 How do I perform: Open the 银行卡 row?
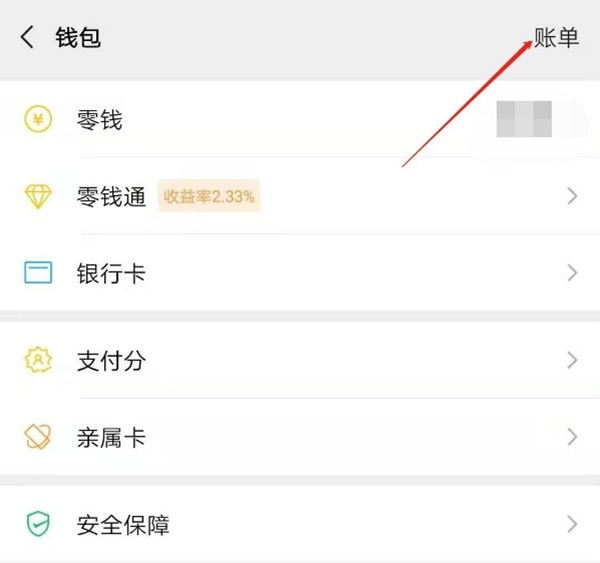[x=300, y=272]
